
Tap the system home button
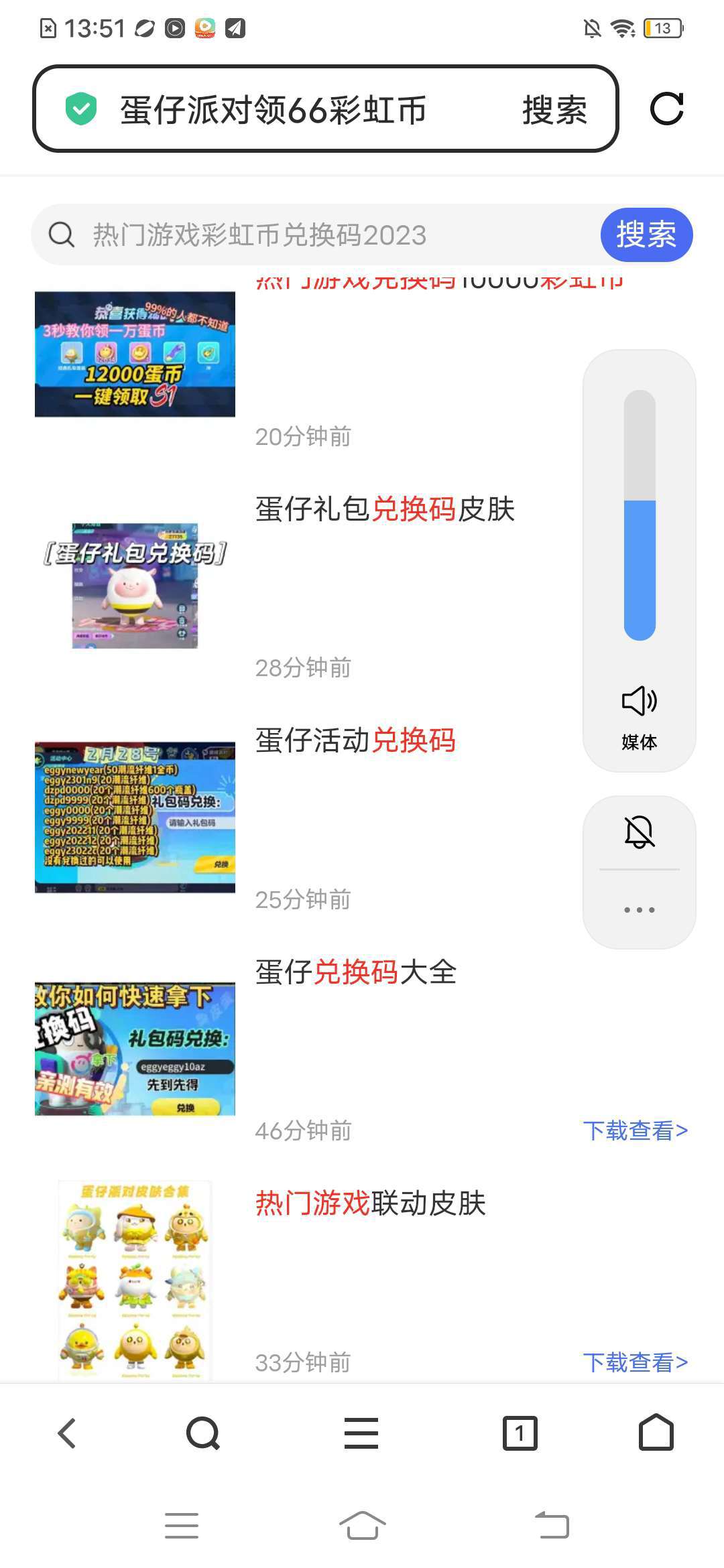click(x=362, y=1526)
